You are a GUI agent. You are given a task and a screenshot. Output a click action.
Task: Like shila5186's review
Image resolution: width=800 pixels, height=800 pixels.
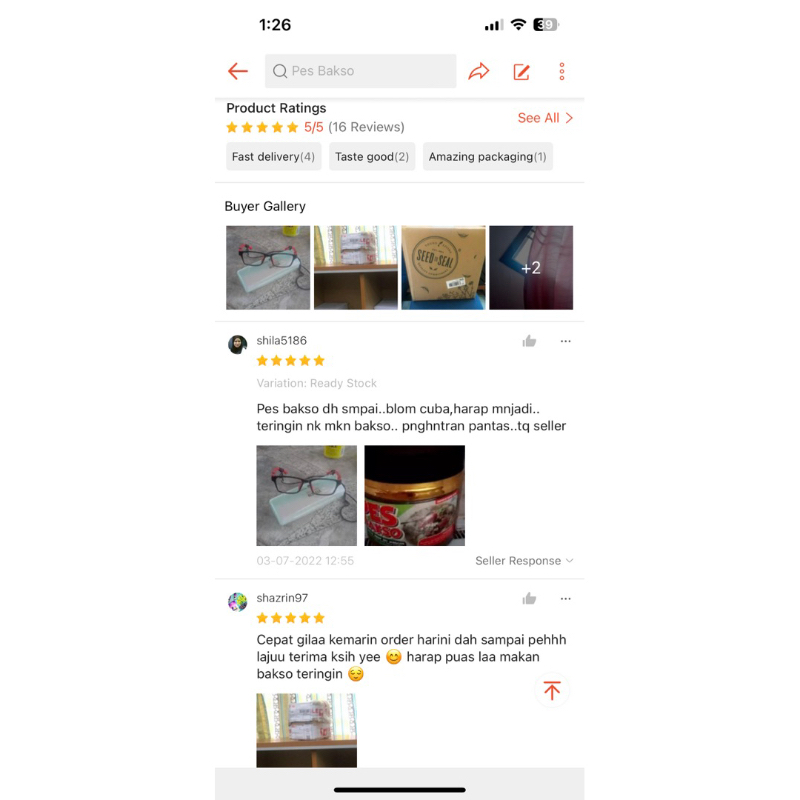coord(529,341)
